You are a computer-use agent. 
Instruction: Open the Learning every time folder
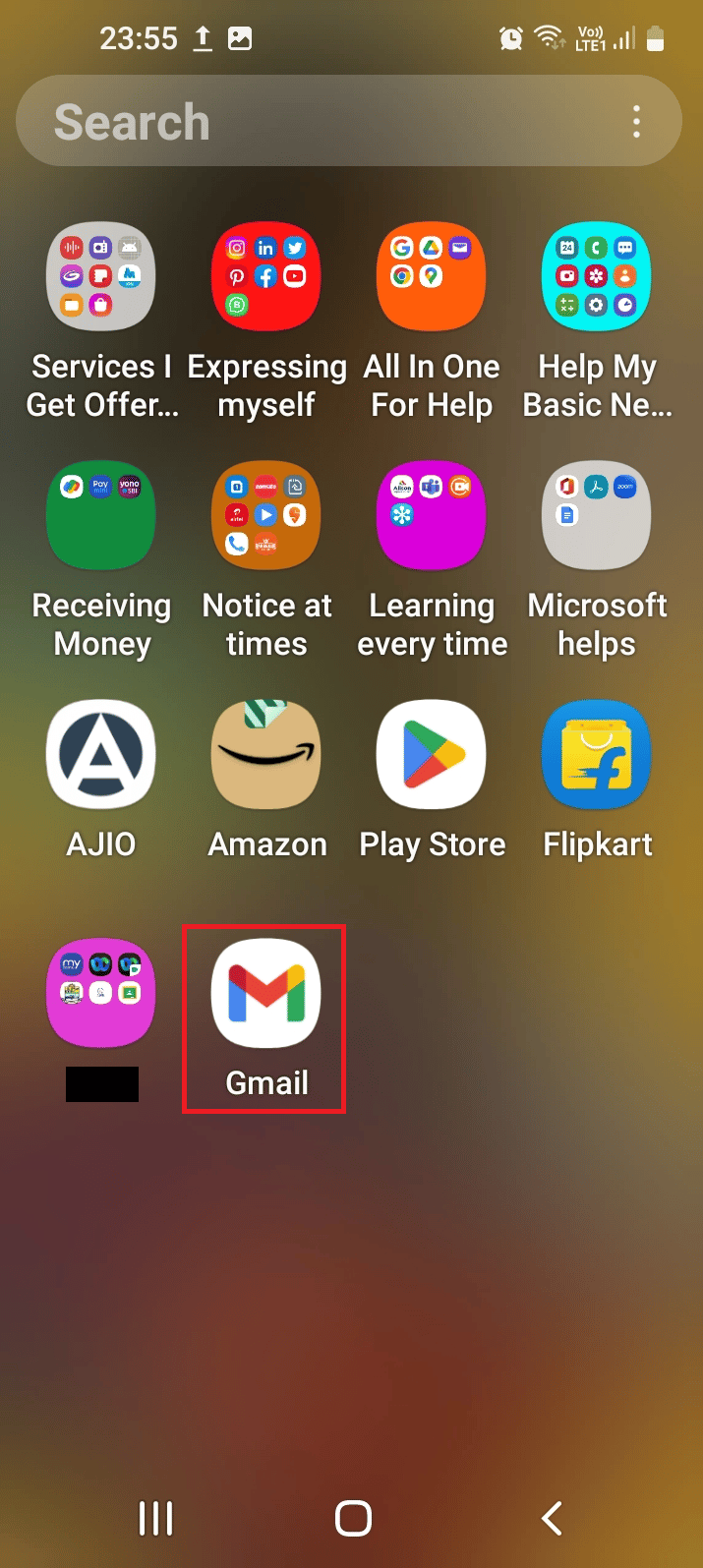coord(432,515)
